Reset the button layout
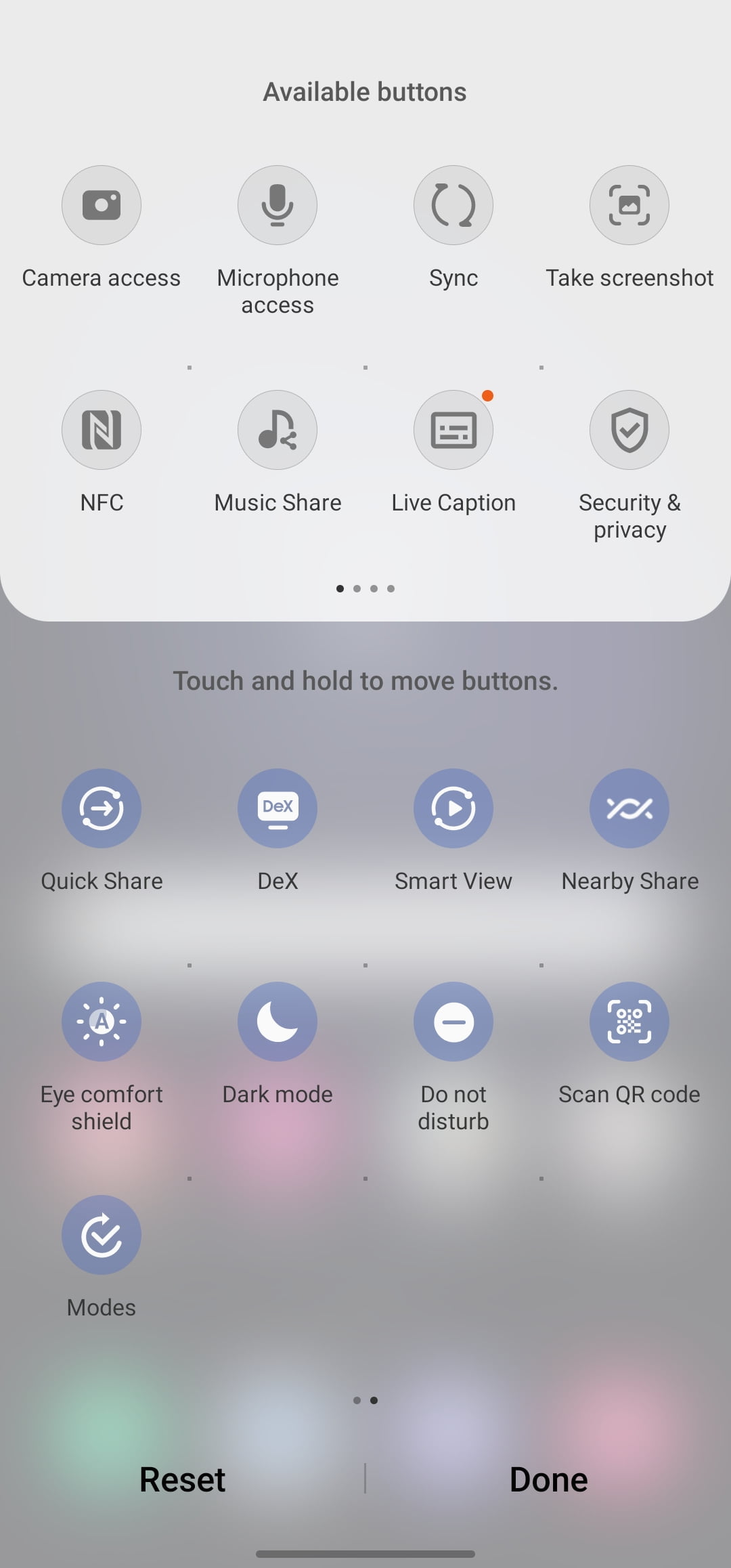Image resolution: width=731 pixels, height=1568 pixels. pyautogui.click(x=182, y=1479)
